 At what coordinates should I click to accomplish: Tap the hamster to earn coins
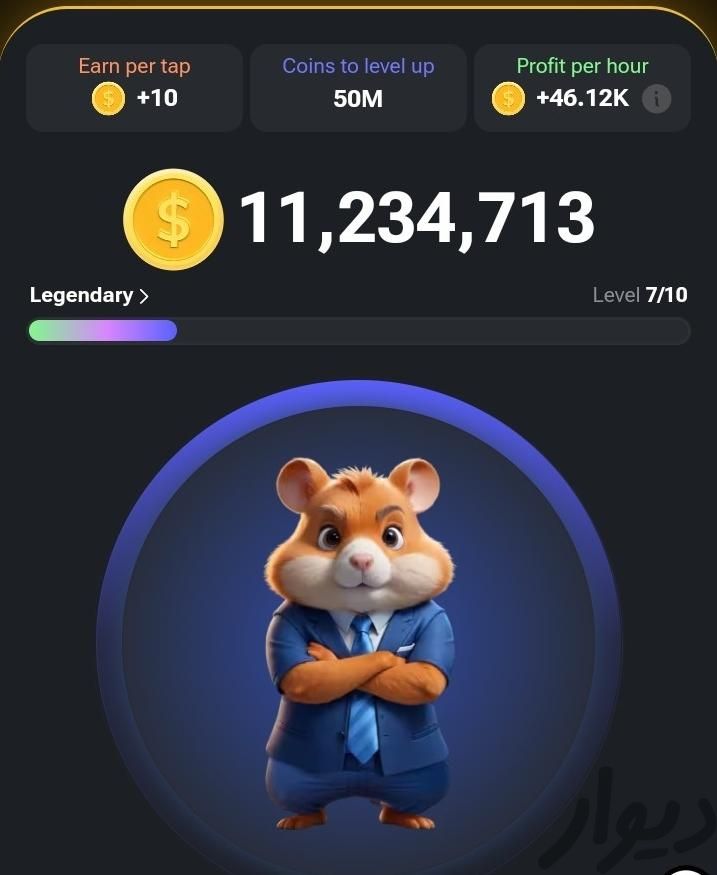(x=359, y=640)
